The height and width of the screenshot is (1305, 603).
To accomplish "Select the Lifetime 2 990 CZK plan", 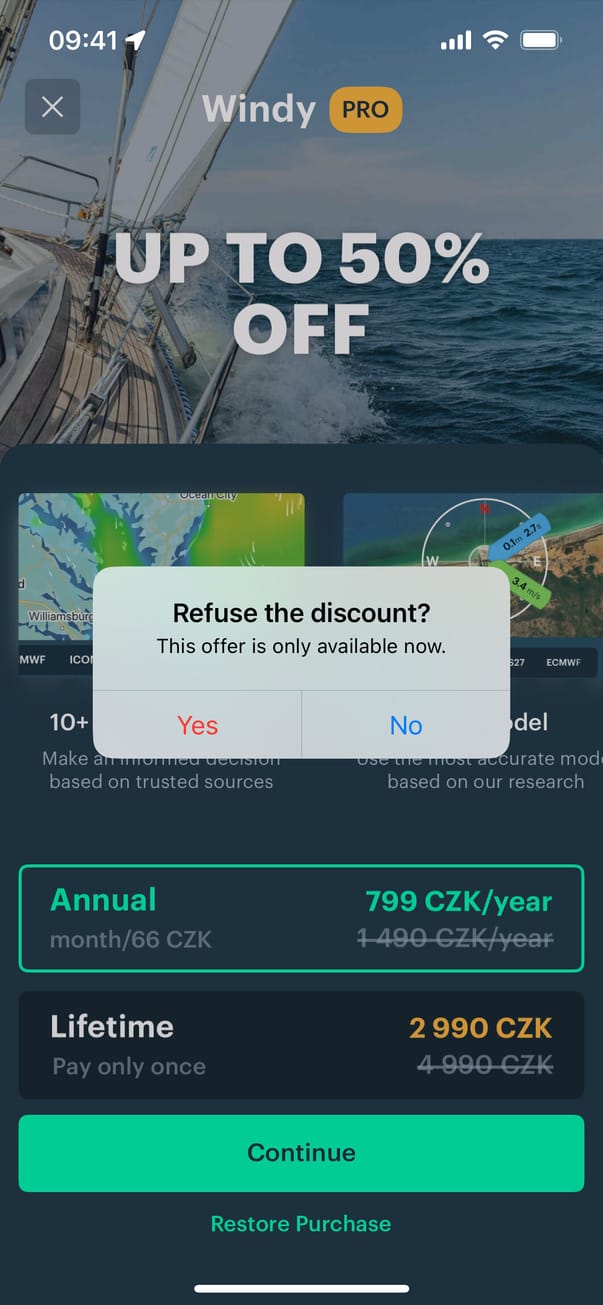I will point(301,1045).
